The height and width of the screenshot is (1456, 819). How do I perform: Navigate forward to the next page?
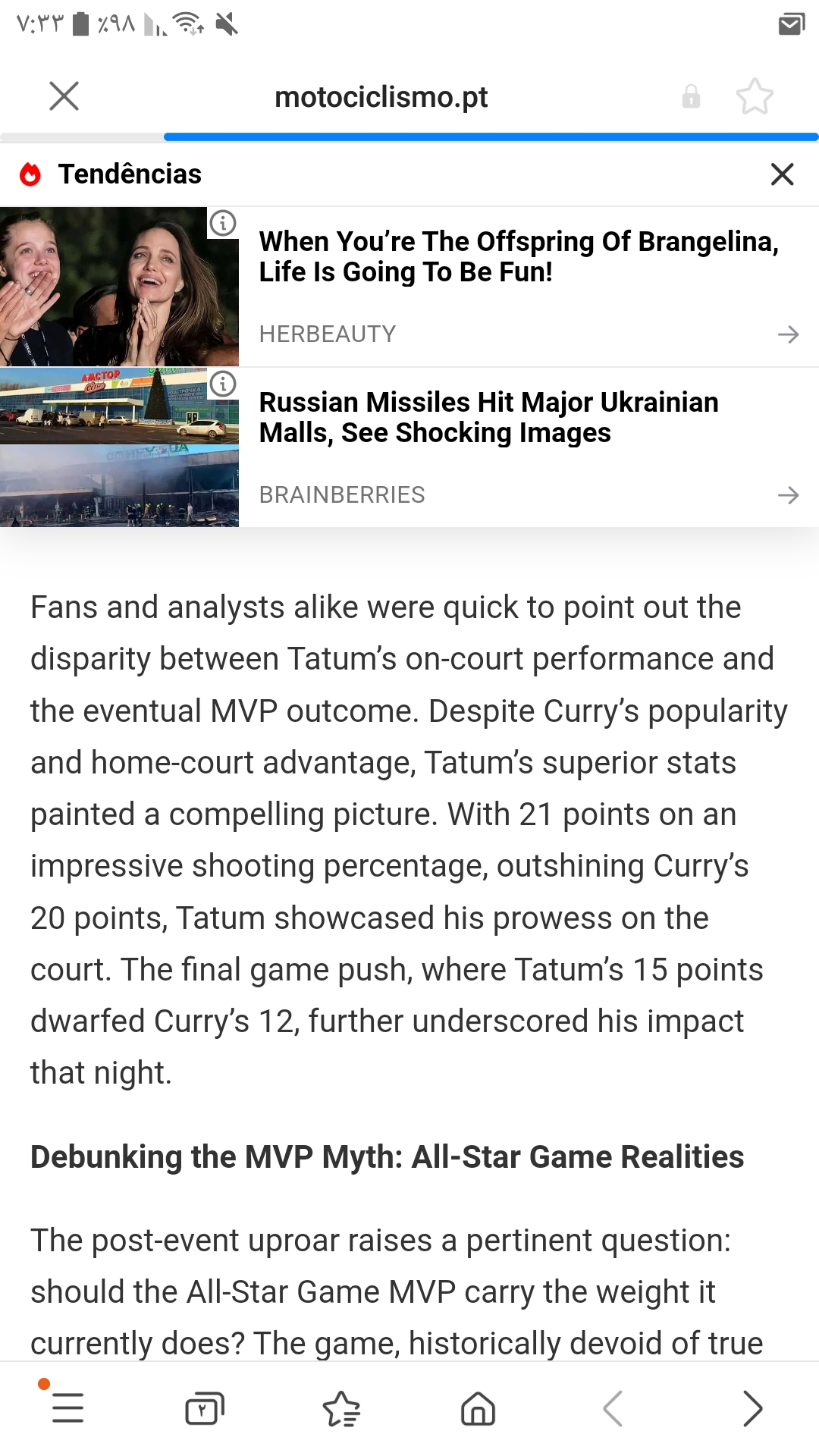pyautogui.click(x=752, y=1408)
